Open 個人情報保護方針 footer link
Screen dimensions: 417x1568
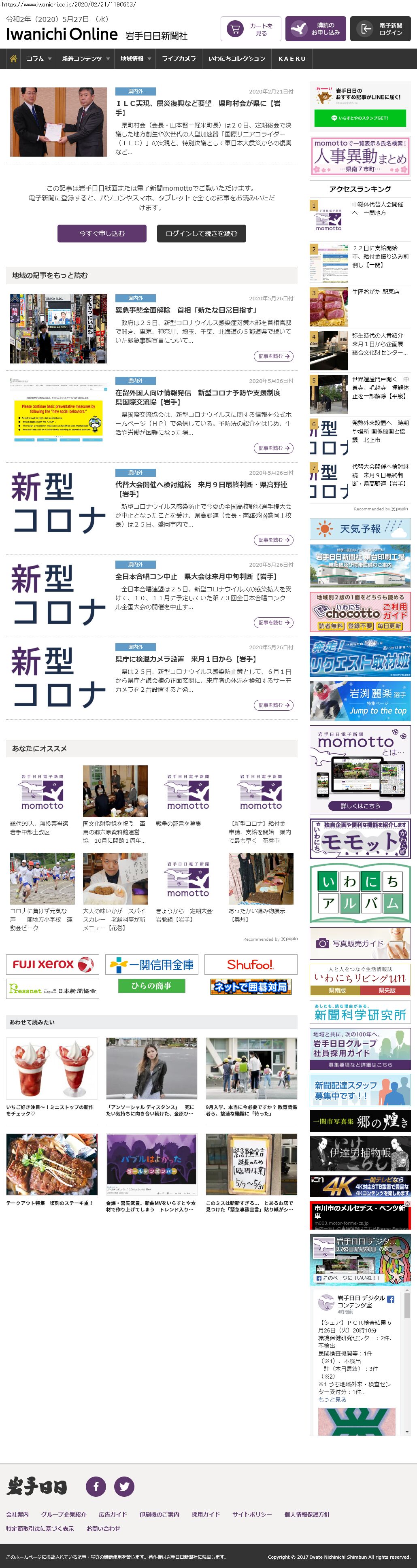tap(307, 1514)
